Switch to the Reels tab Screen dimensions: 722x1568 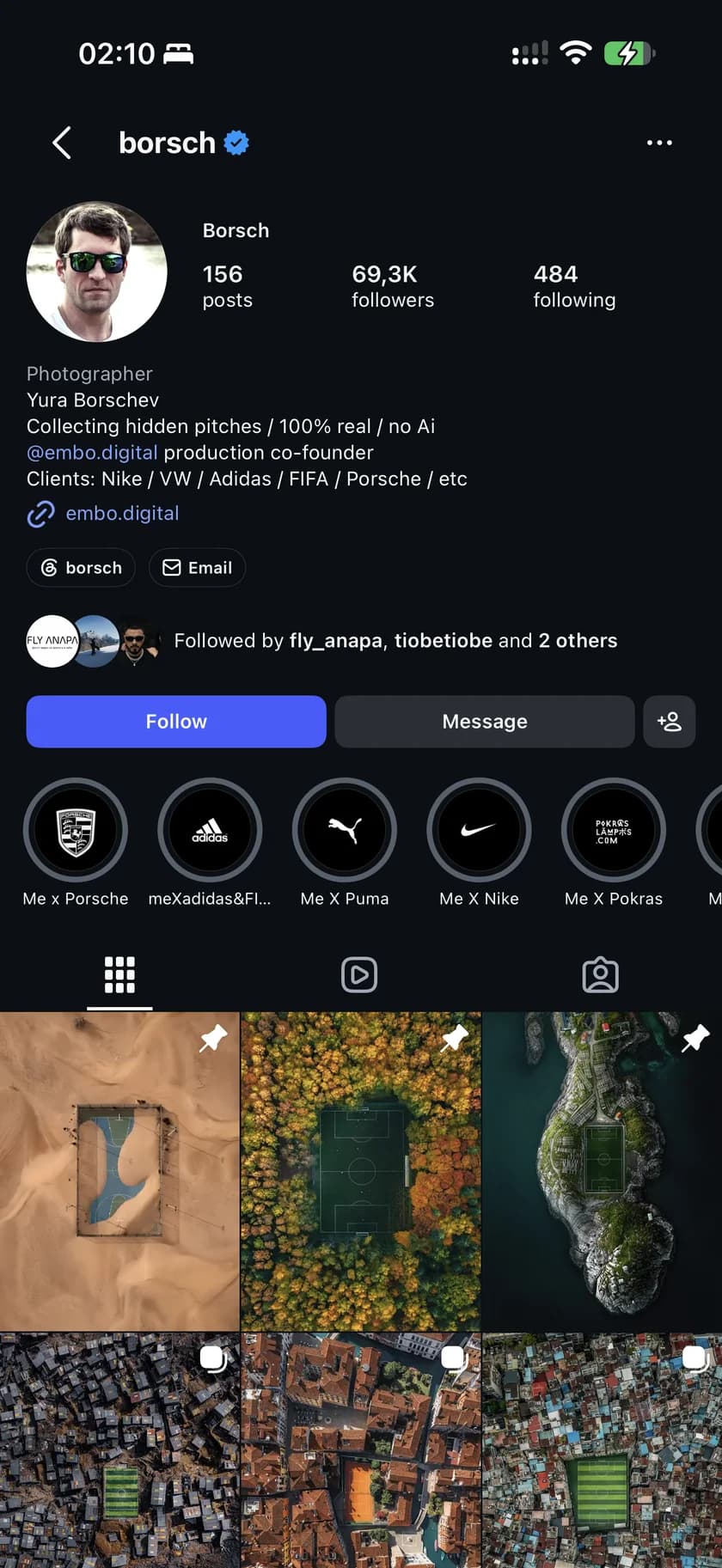pyautogui.click(x=359, y=975)
